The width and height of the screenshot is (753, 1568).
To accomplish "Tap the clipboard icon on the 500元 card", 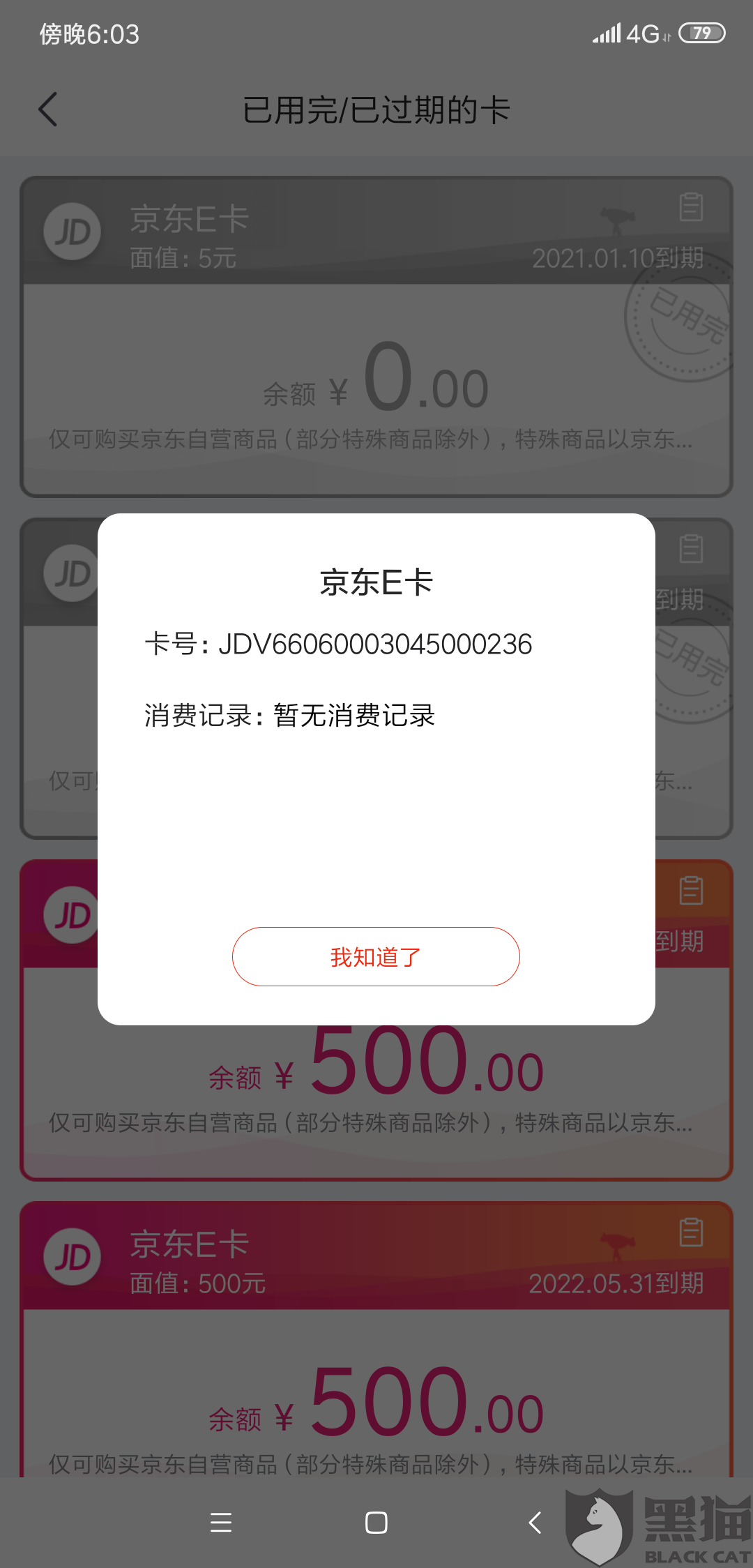I will (x=691, y=891).
